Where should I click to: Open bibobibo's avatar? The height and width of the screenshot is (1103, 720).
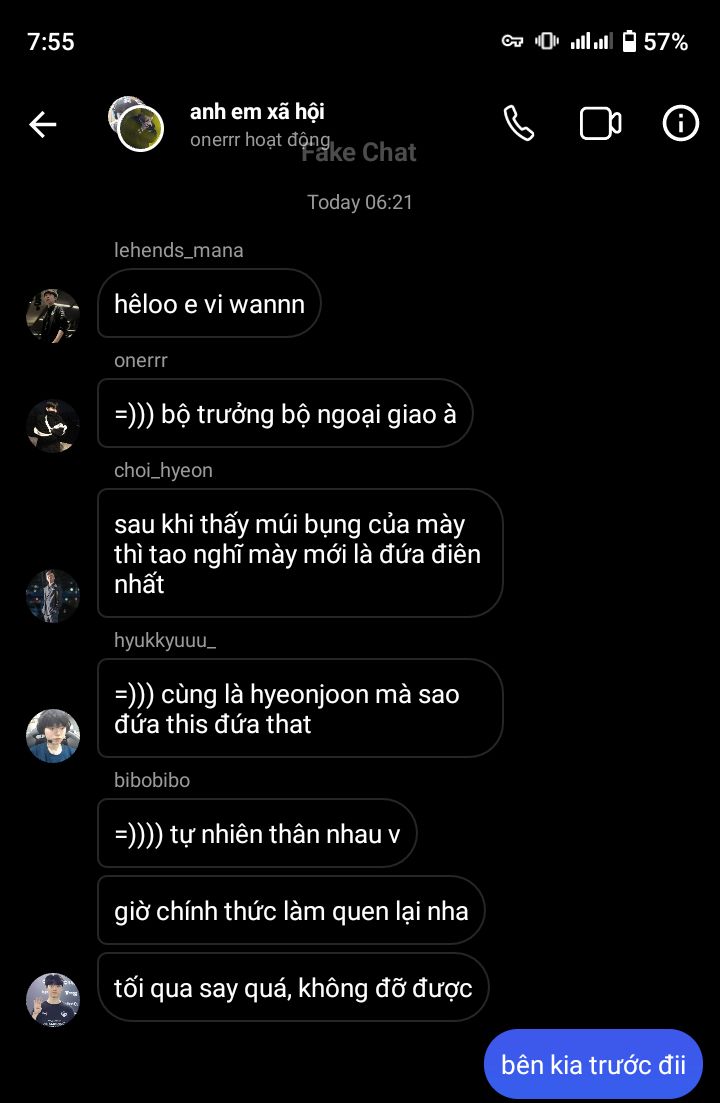[x=53, y=1000]
